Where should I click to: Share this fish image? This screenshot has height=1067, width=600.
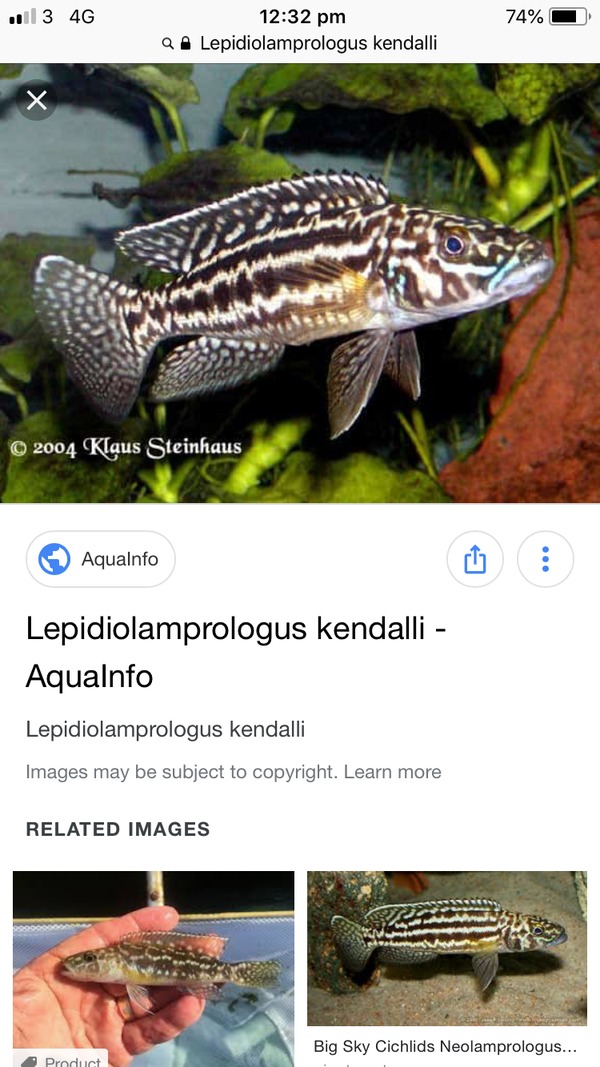pyautogui.click(x=475, y=559)
